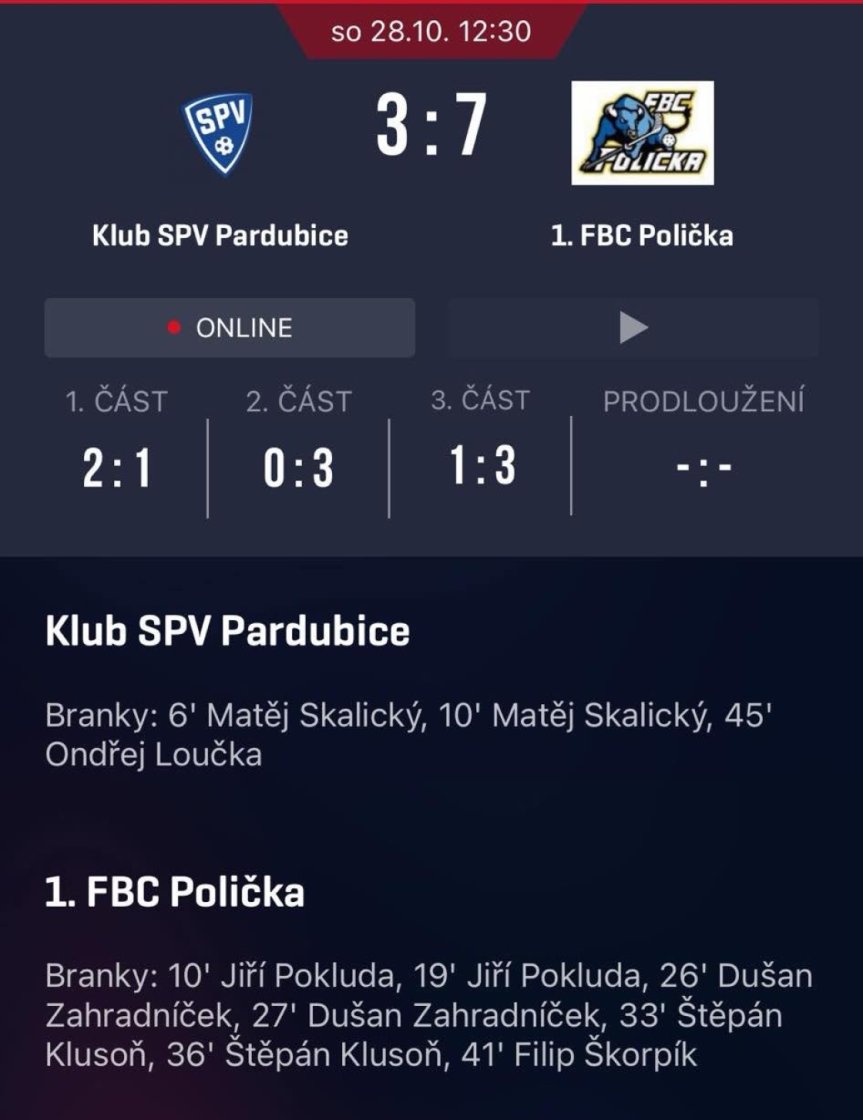Open Klub SPV Pardubice team page
The image size is (863, 1120).
[x=219, y=134]
